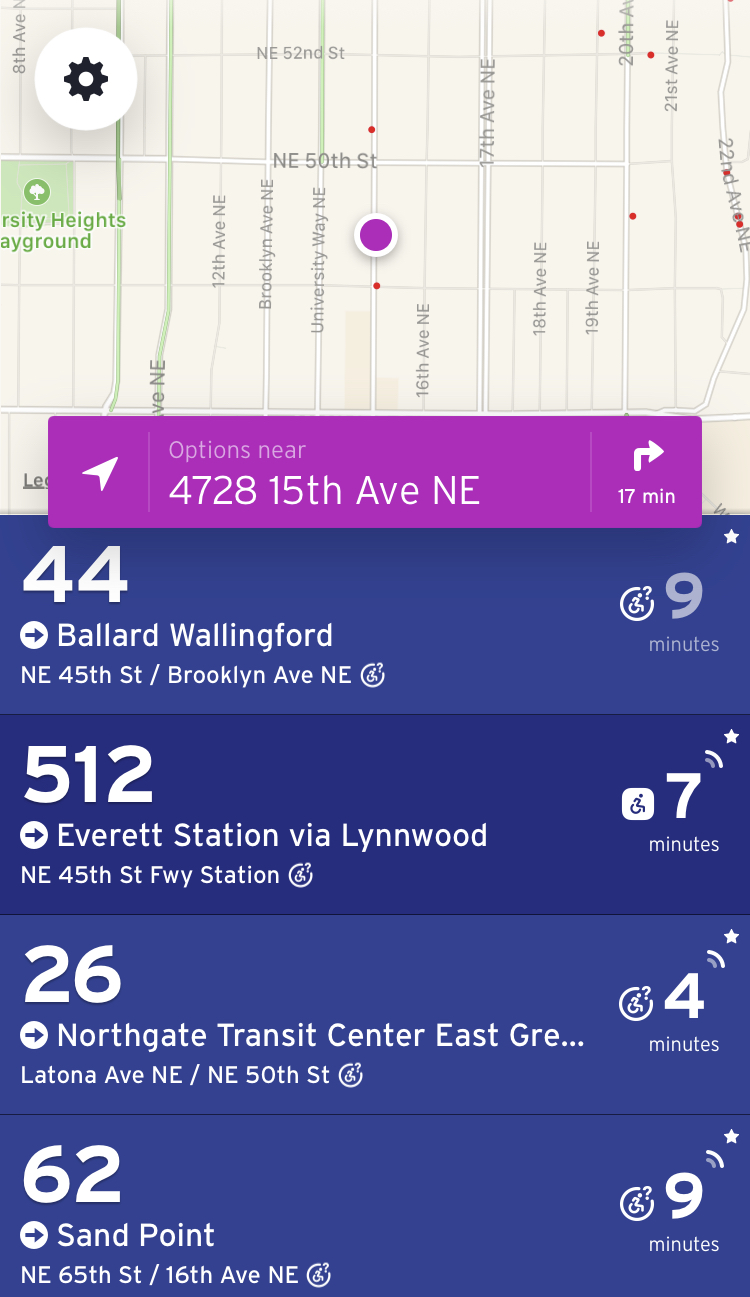Click the accessibility icon next to route 44's arrival time
This screenshot has width=750, height=1297.
(637, 604)
